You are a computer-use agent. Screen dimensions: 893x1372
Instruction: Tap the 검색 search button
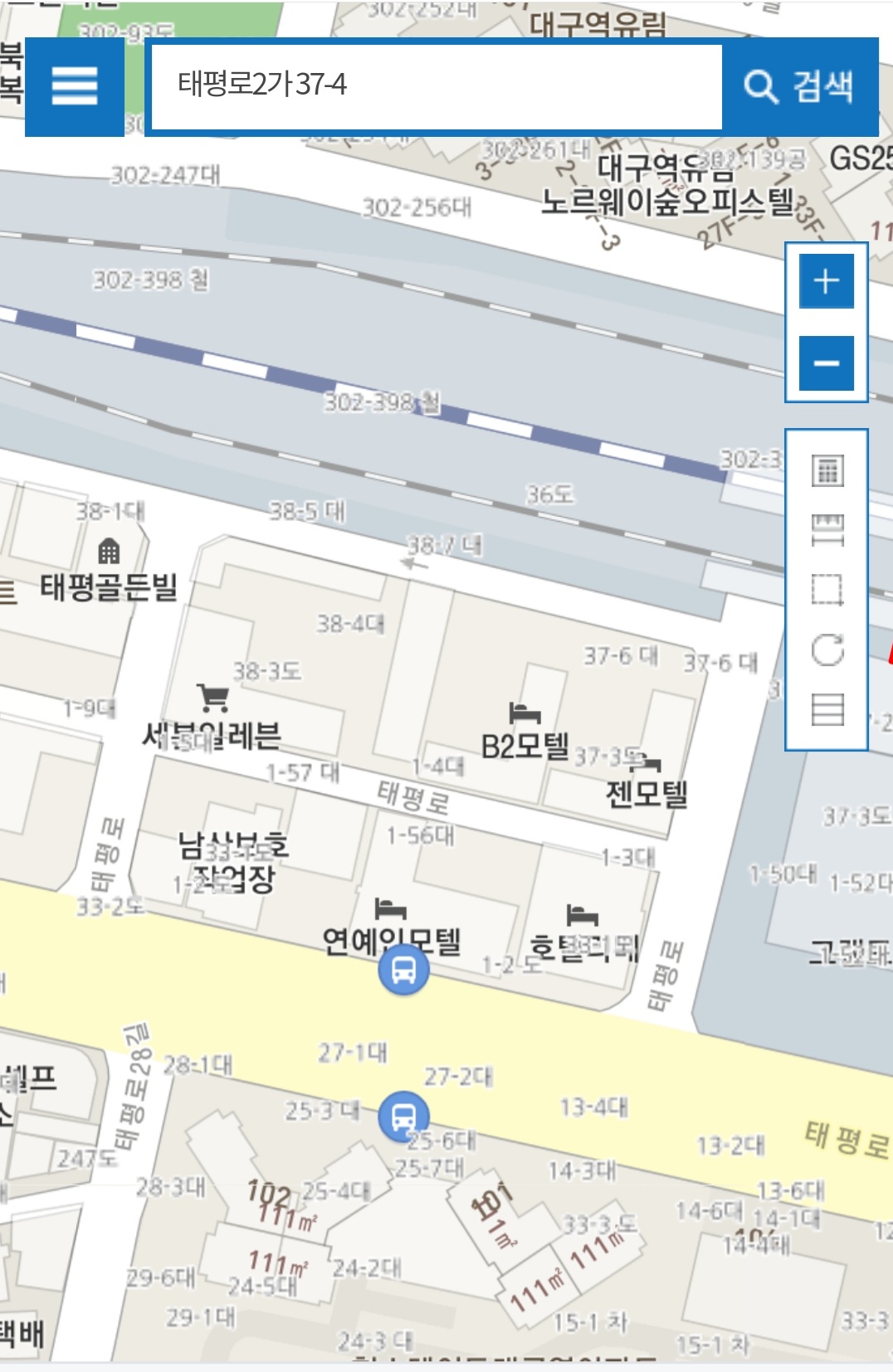pos(799,85)
